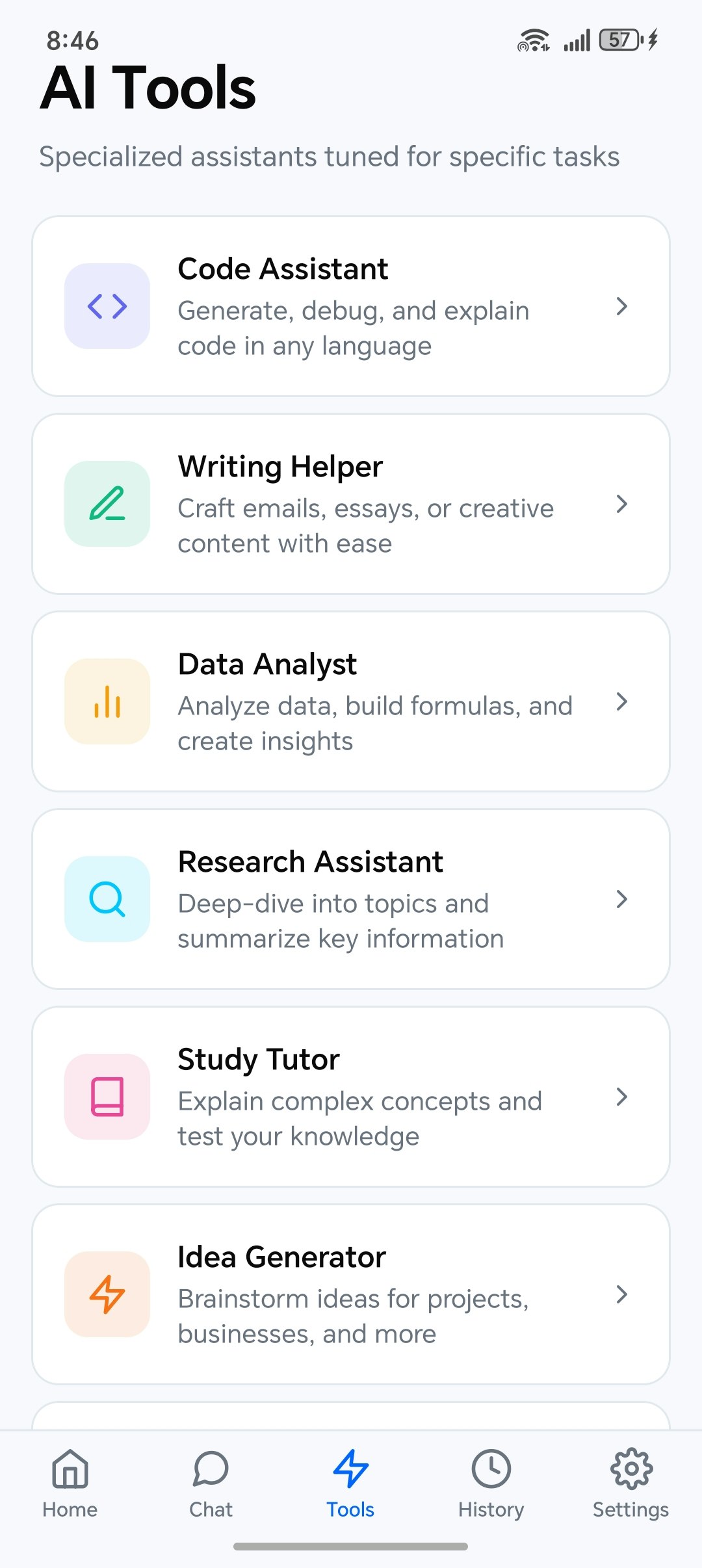
Task: Open the Code Assistant tool
Action: click(351, 306)
